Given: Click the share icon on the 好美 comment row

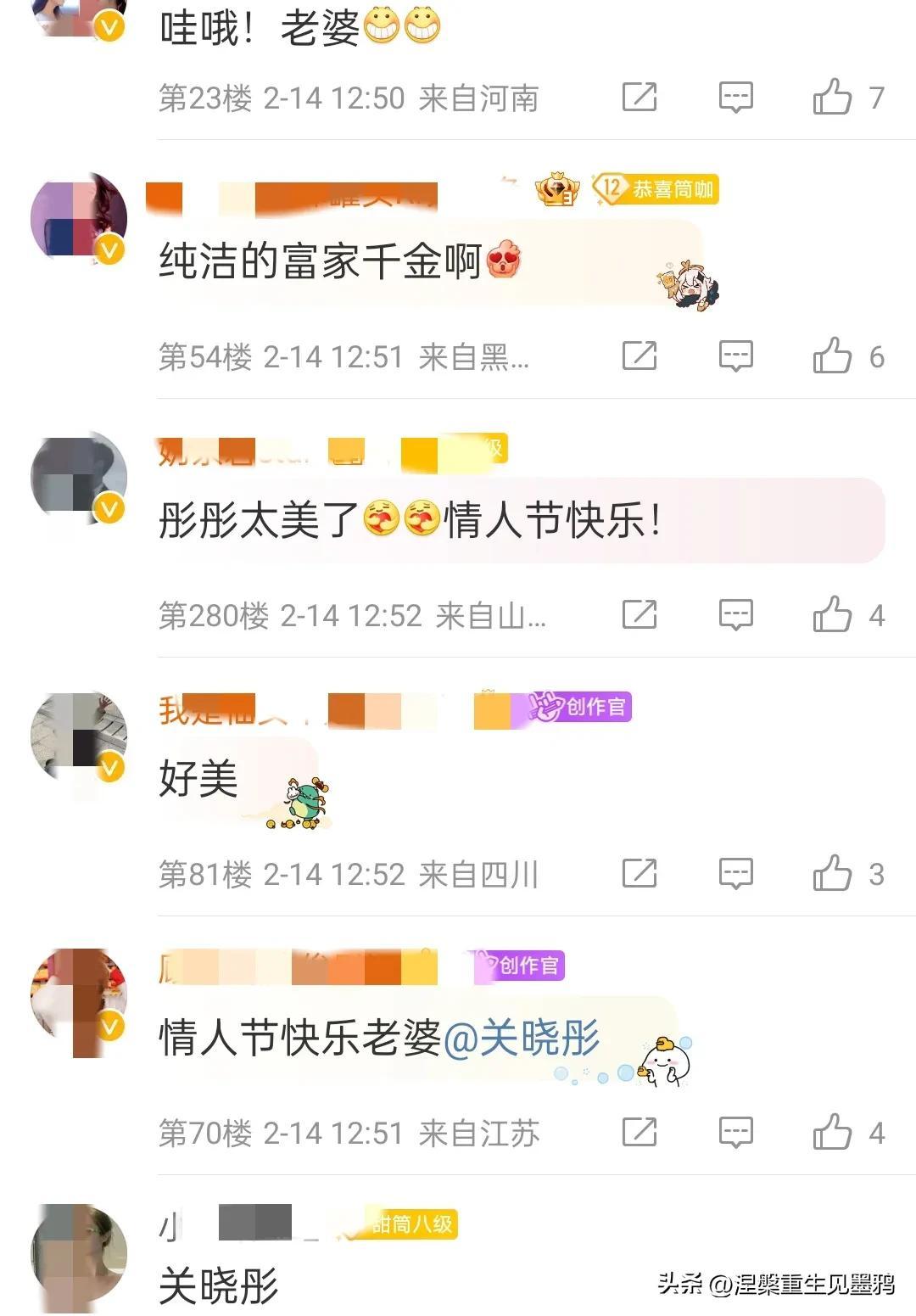Looking at the screenshot, I should [640, 872].
